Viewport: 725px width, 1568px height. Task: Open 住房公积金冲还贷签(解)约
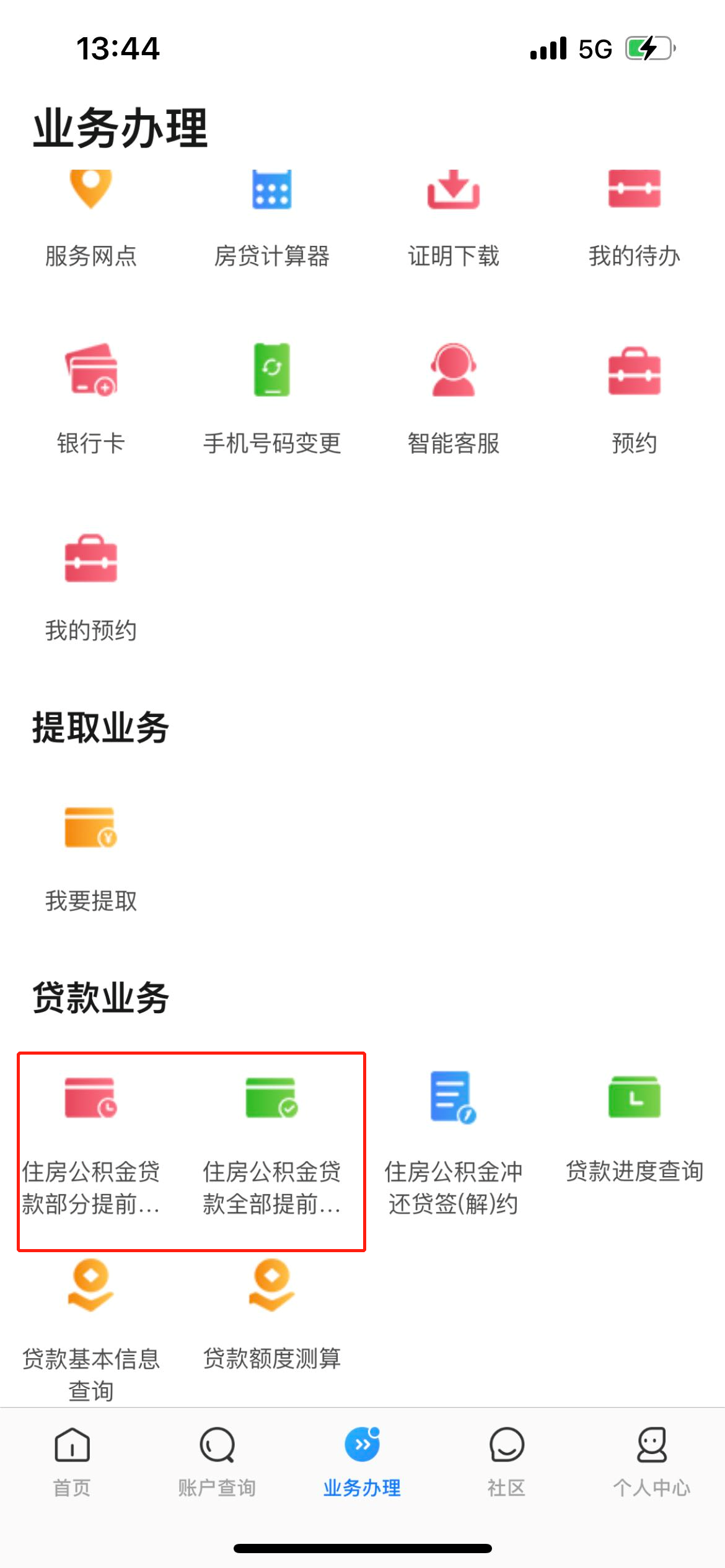coord(453,1146)
